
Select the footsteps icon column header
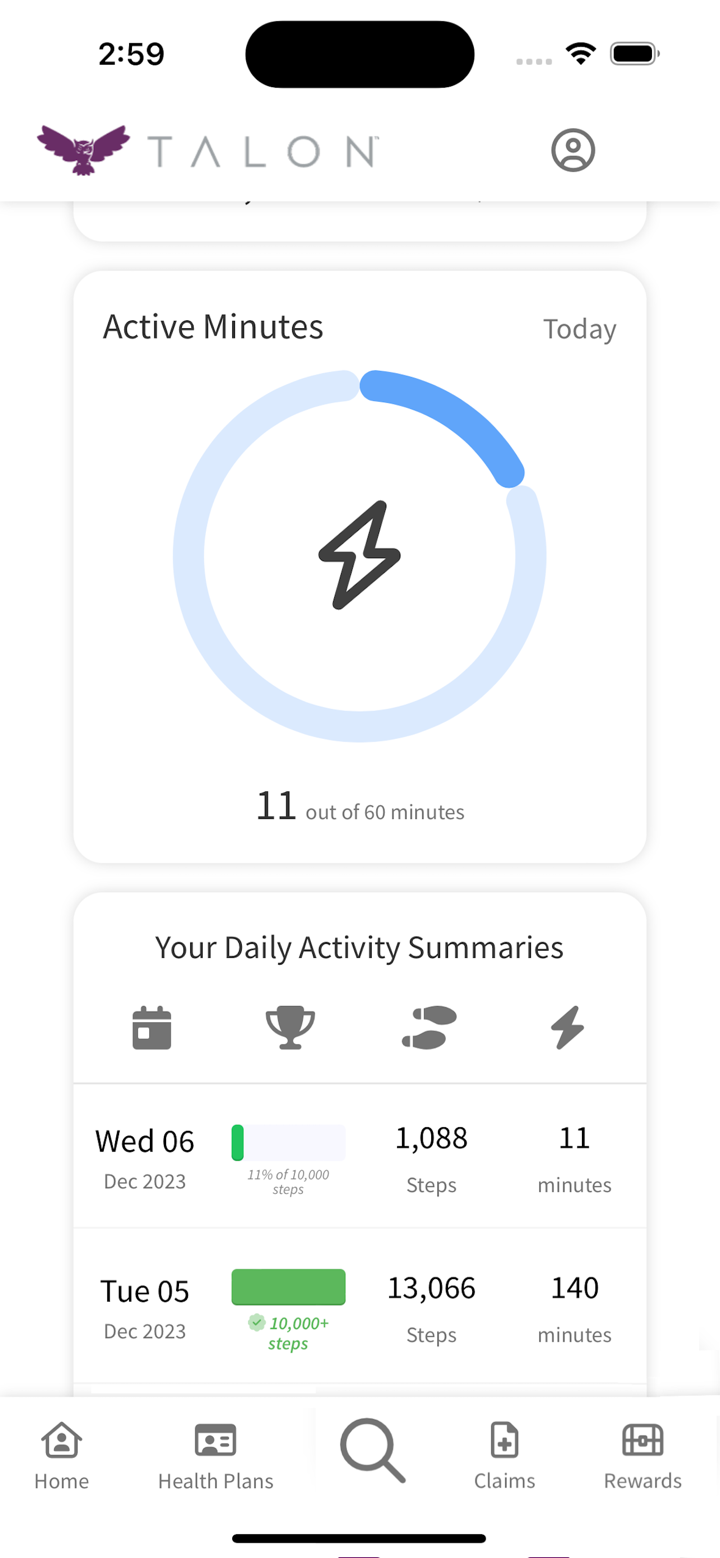(430, 1025)
